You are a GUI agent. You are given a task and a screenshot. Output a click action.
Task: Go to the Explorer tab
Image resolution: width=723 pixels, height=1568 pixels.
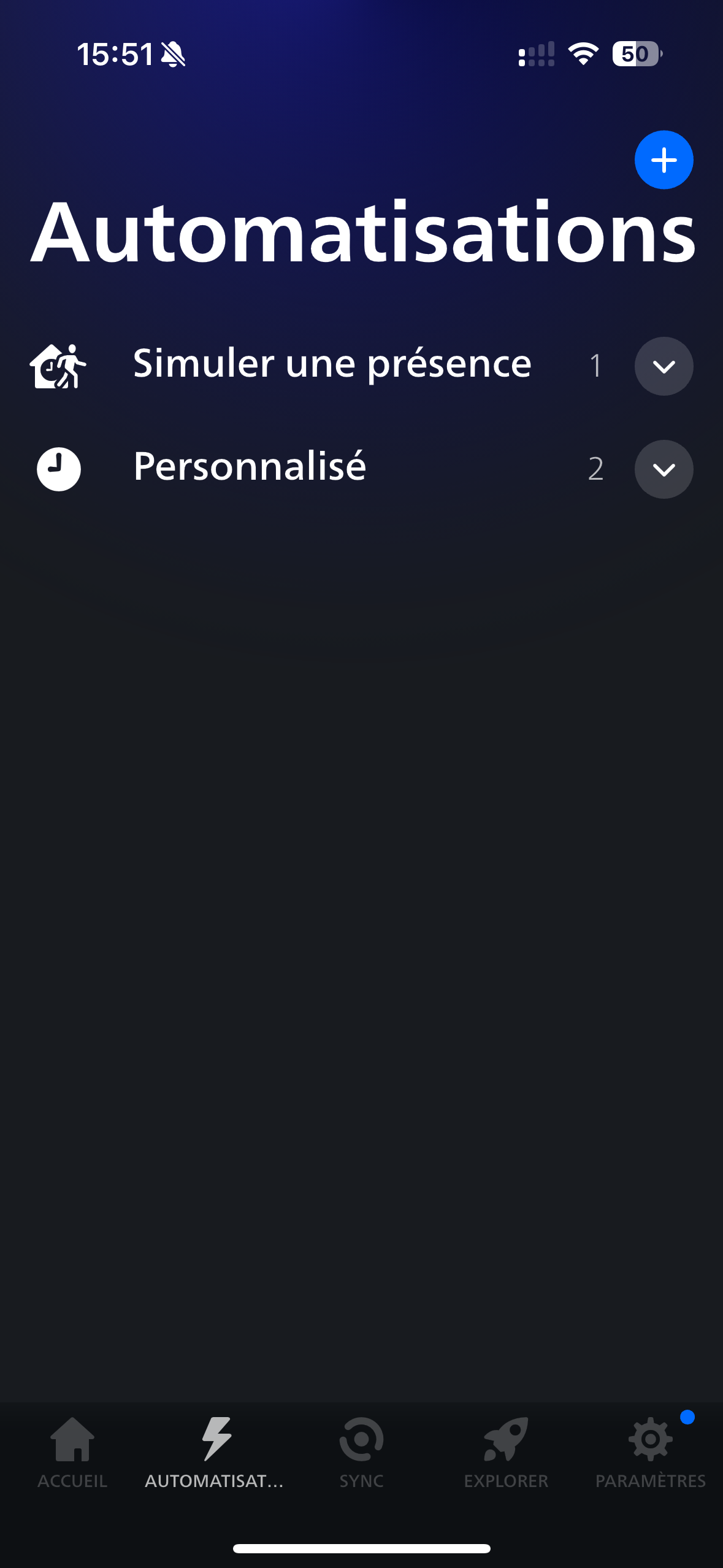506,1452
